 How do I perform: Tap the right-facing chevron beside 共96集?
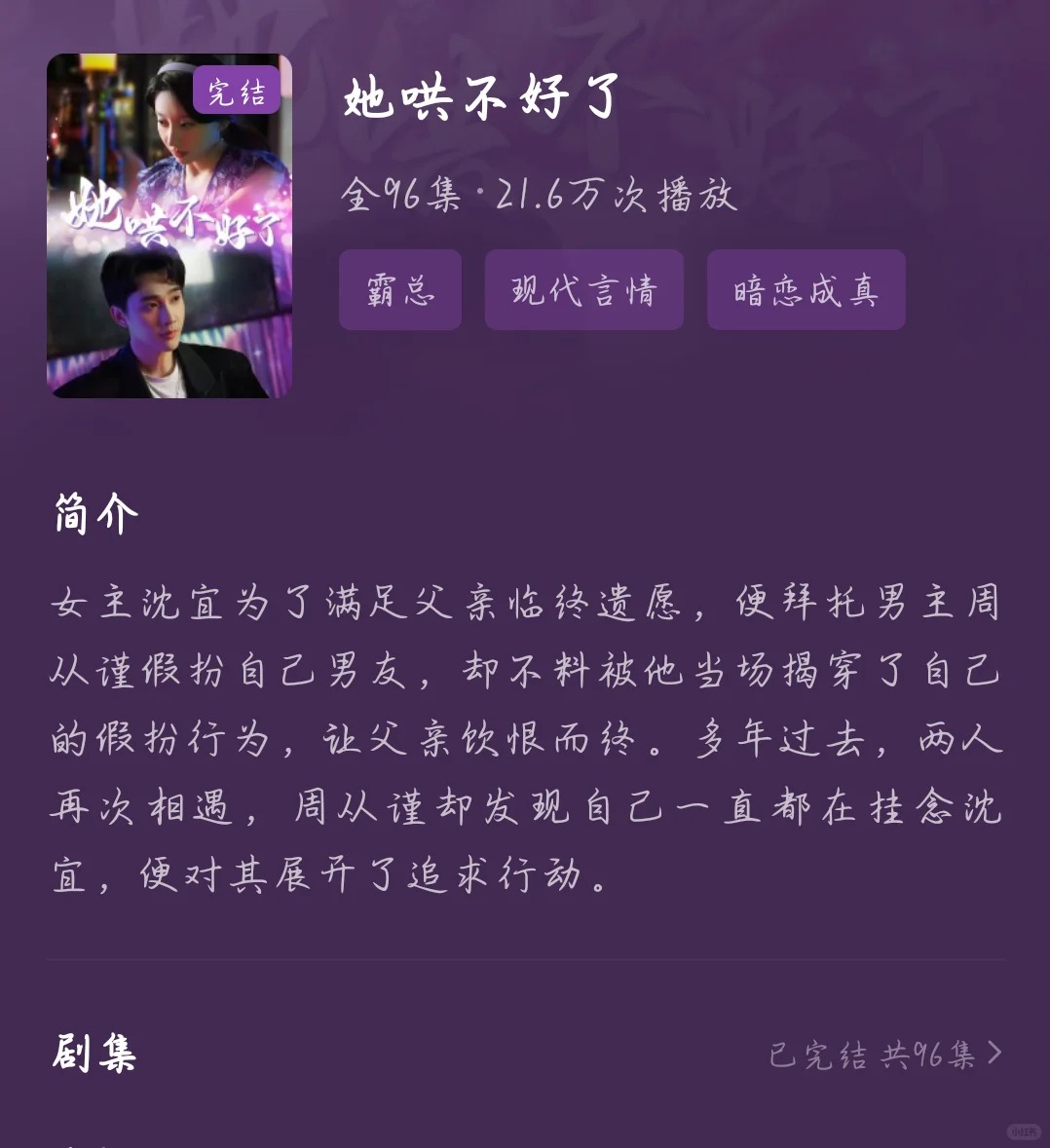(994, 1053)
